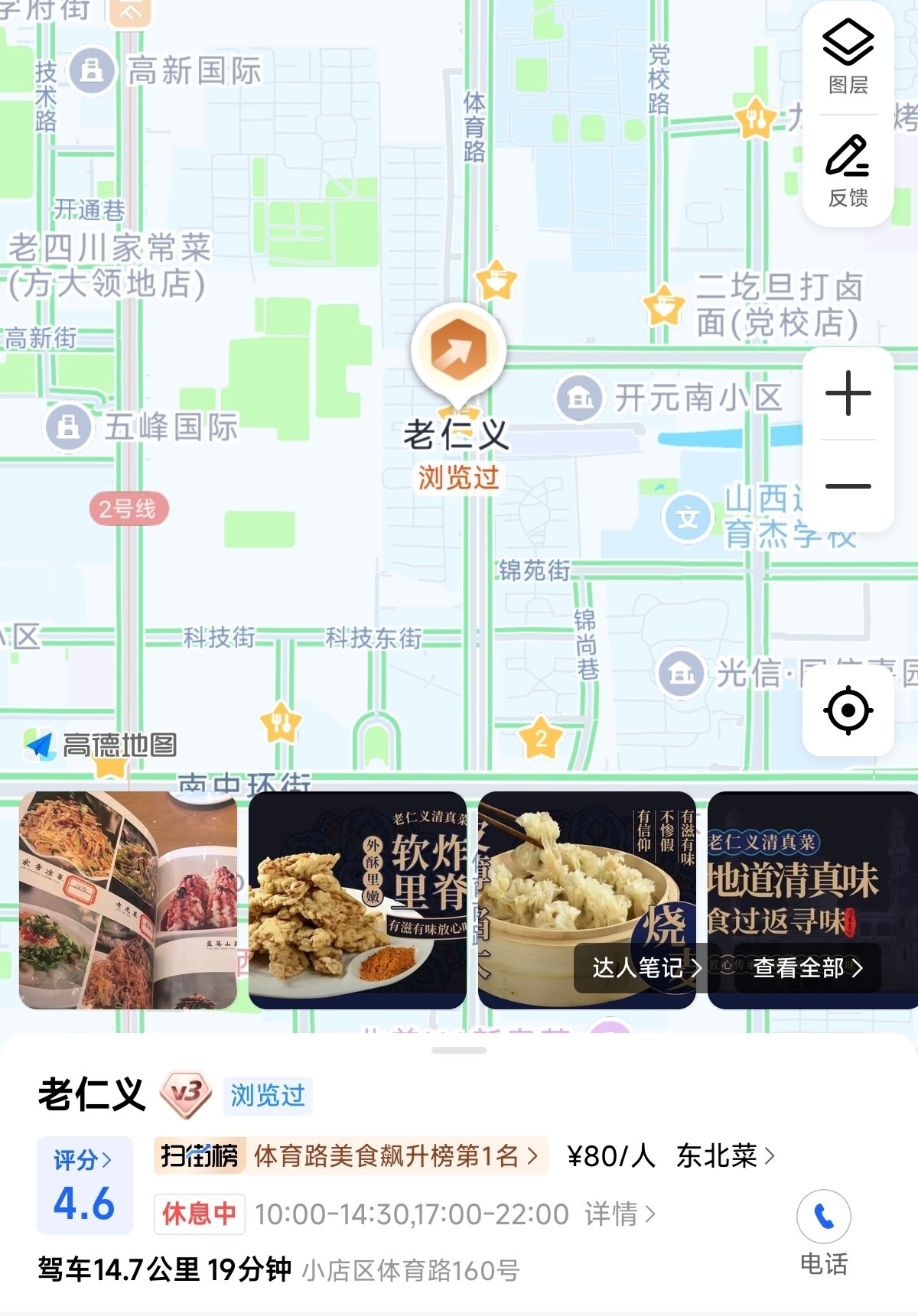
Task: Open the 图层 map layers button
Action: coord(848,58)
